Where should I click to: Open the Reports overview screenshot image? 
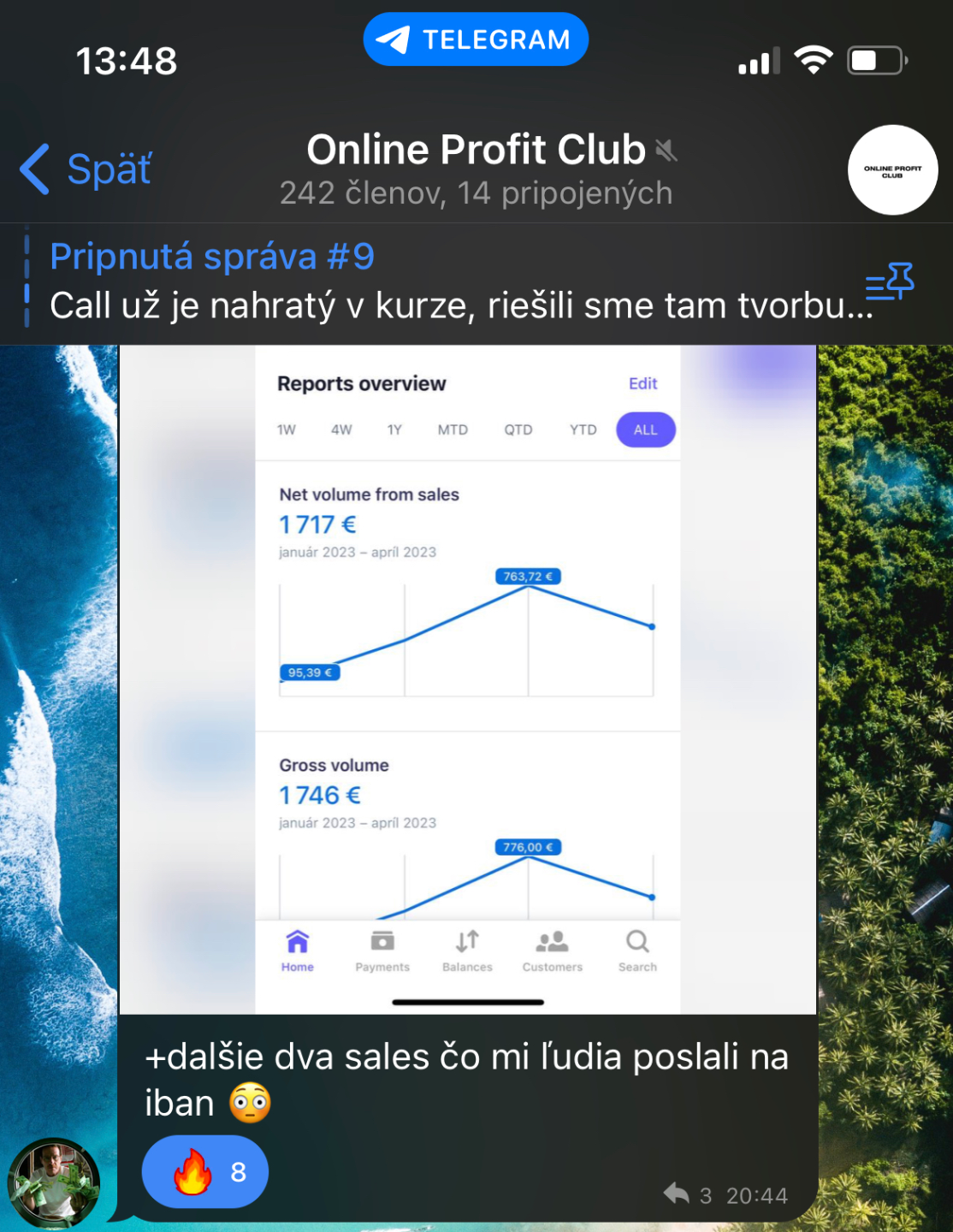point(468,679)
